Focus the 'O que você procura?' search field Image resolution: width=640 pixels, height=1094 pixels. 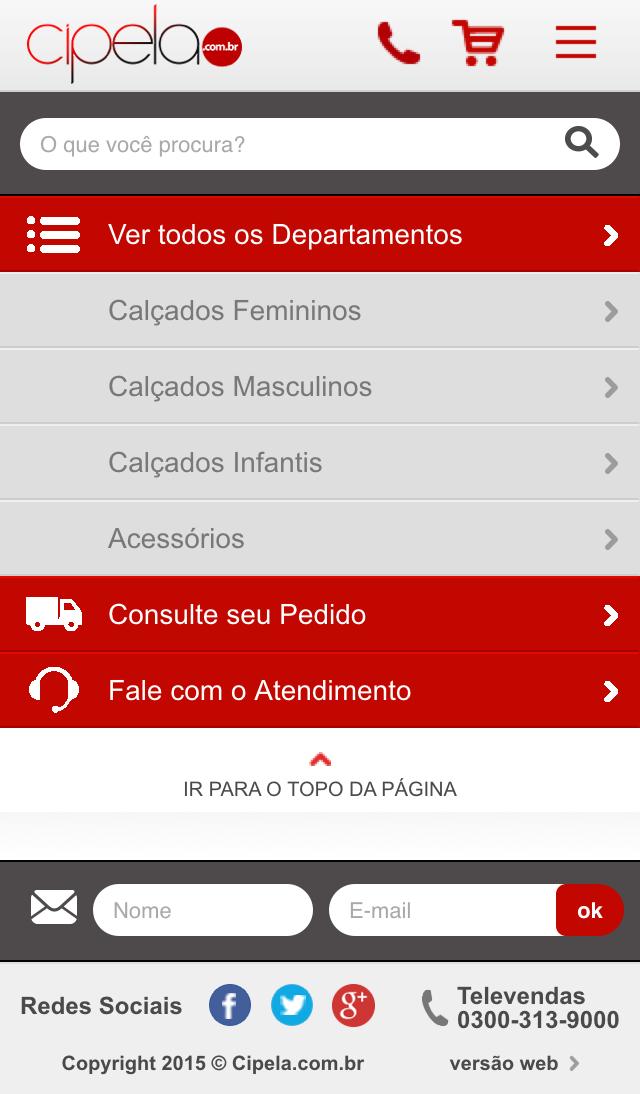point(290,144)
